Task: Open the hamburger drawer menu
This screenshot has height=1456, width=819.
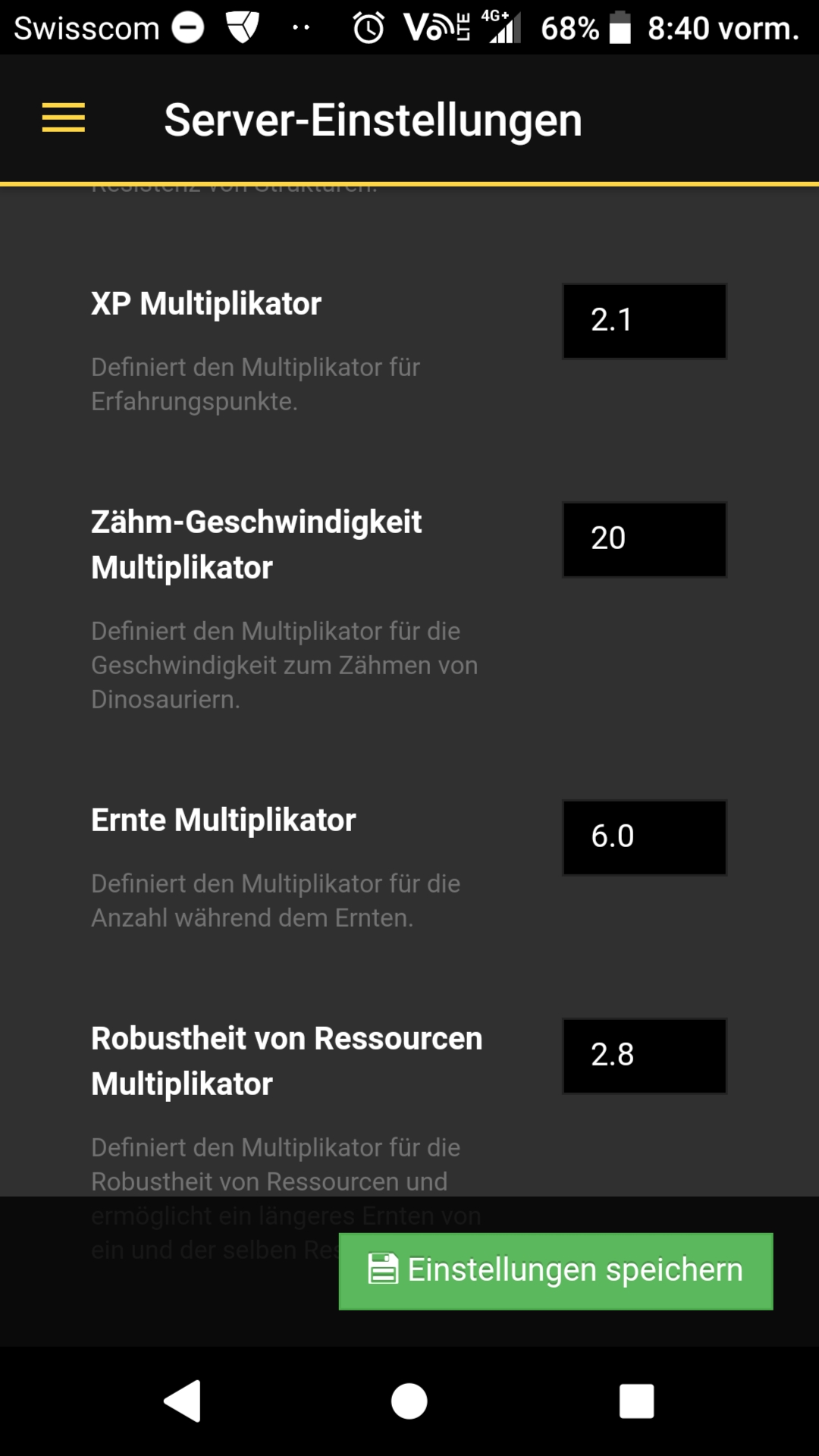Action: [64, 118]
